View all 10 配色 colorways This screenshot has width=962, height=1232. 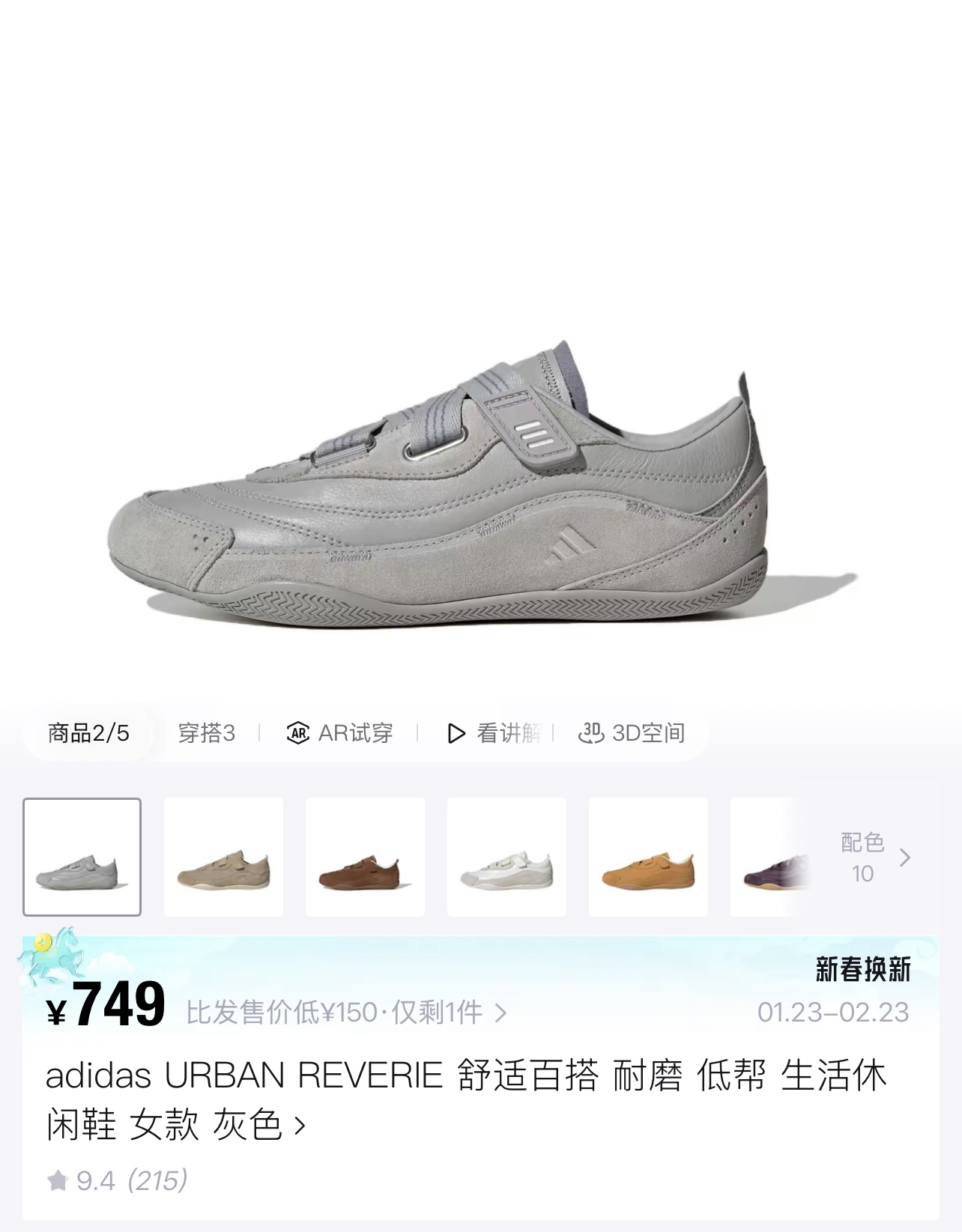pos(874,857)
